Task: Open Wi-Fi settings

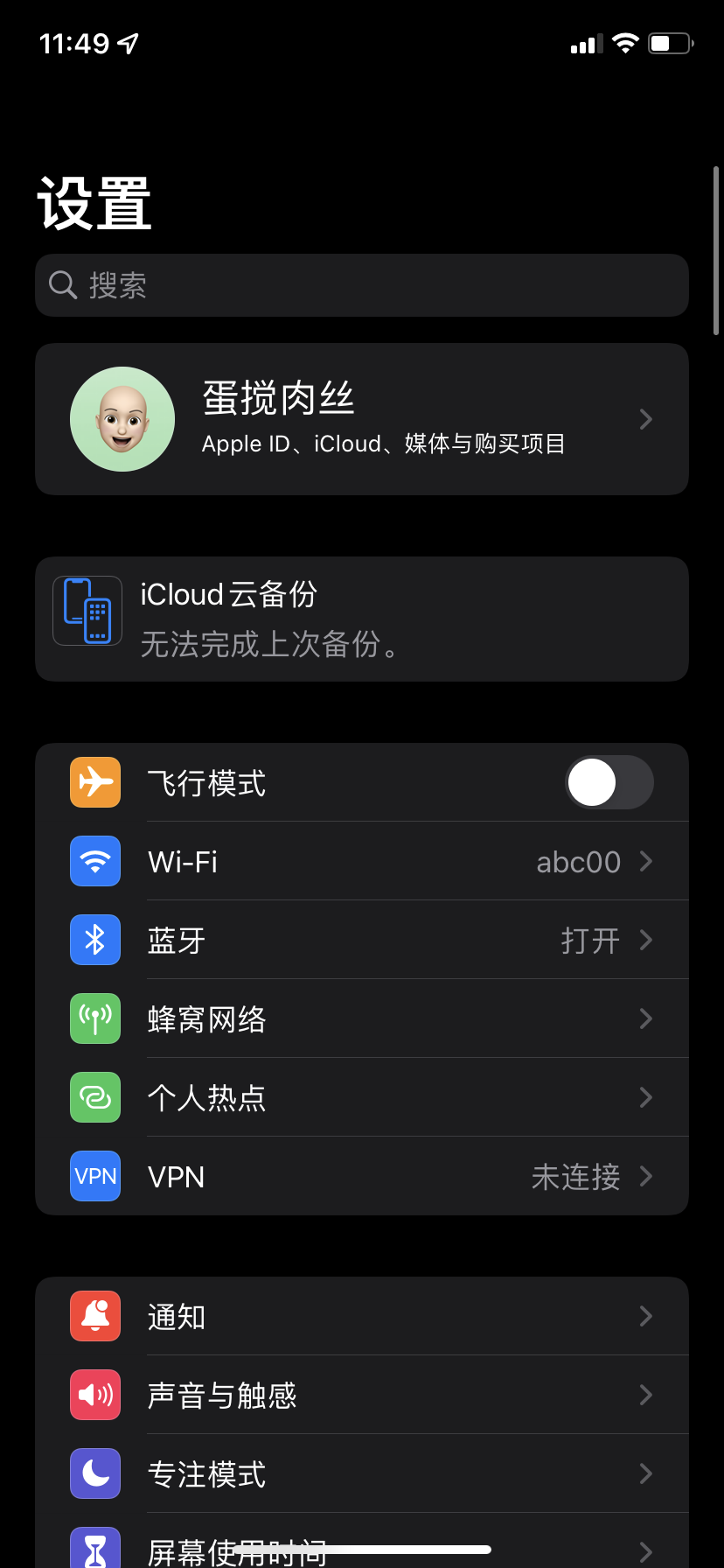Action: [x=362, y=862]
